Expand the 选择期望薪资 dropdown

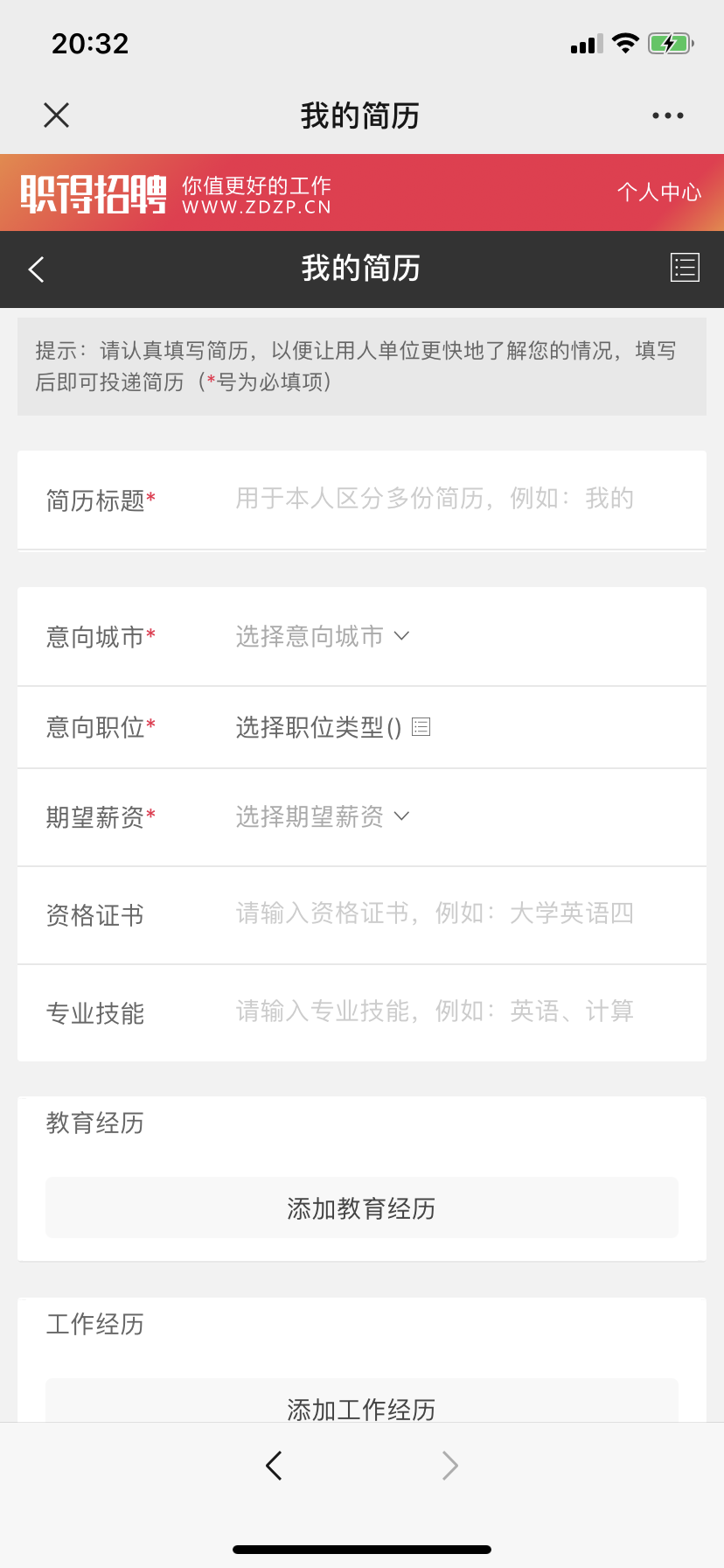click(322, 816)
